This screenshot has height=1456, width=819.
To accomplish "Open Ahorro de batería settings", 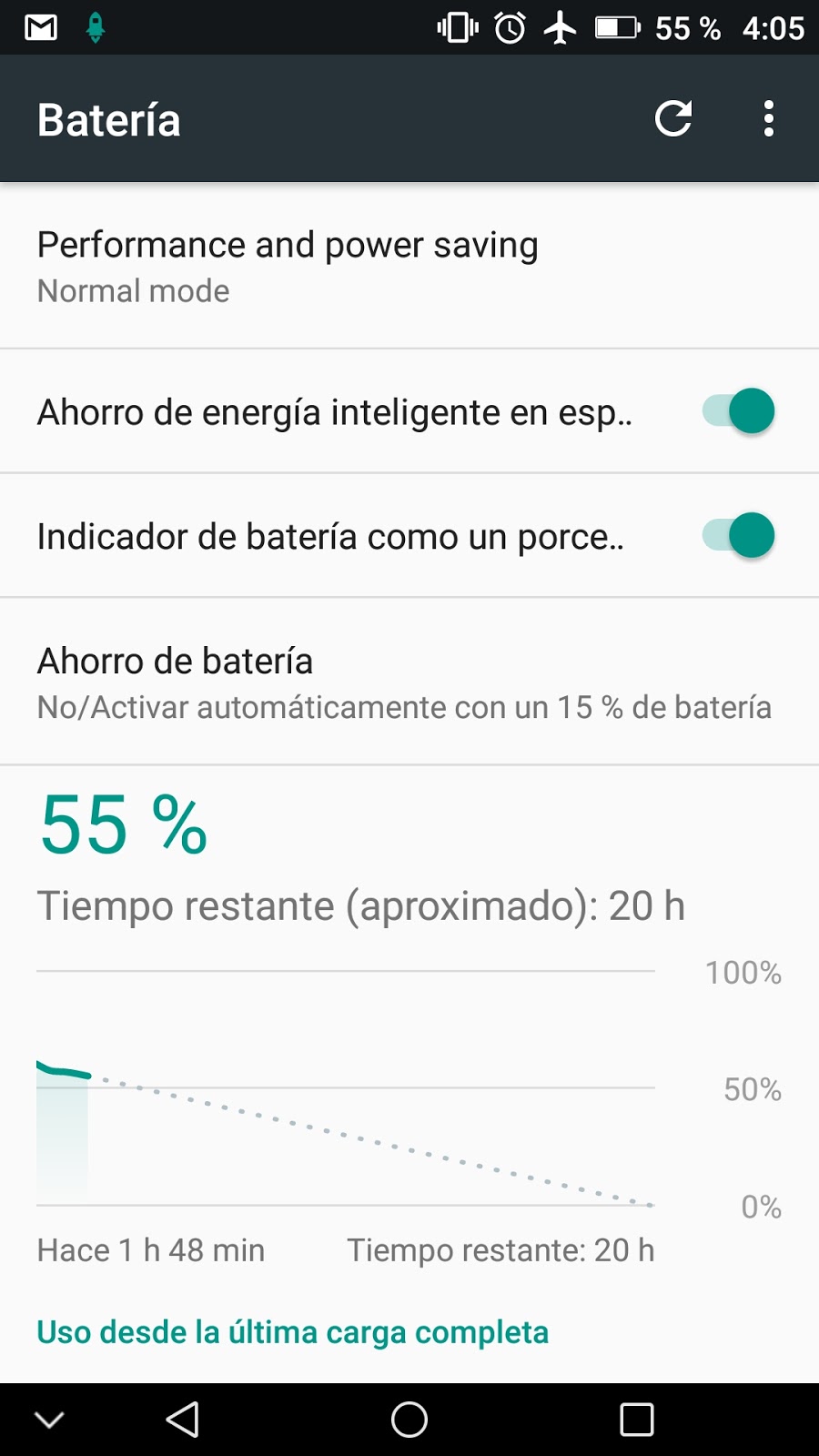I will pyautogui.click(x=409, y=682).
